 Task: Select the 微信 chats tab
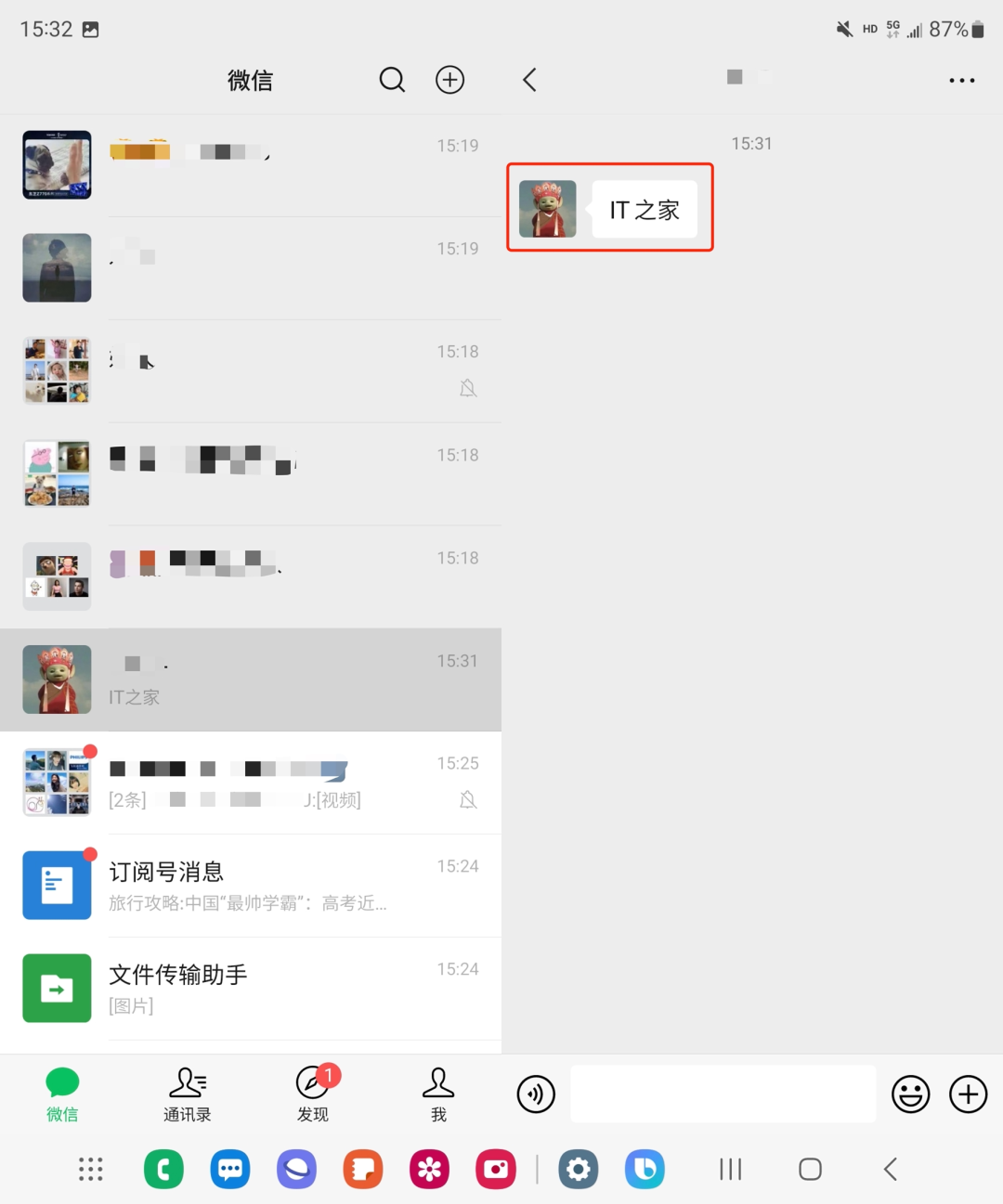[62, 1094]
